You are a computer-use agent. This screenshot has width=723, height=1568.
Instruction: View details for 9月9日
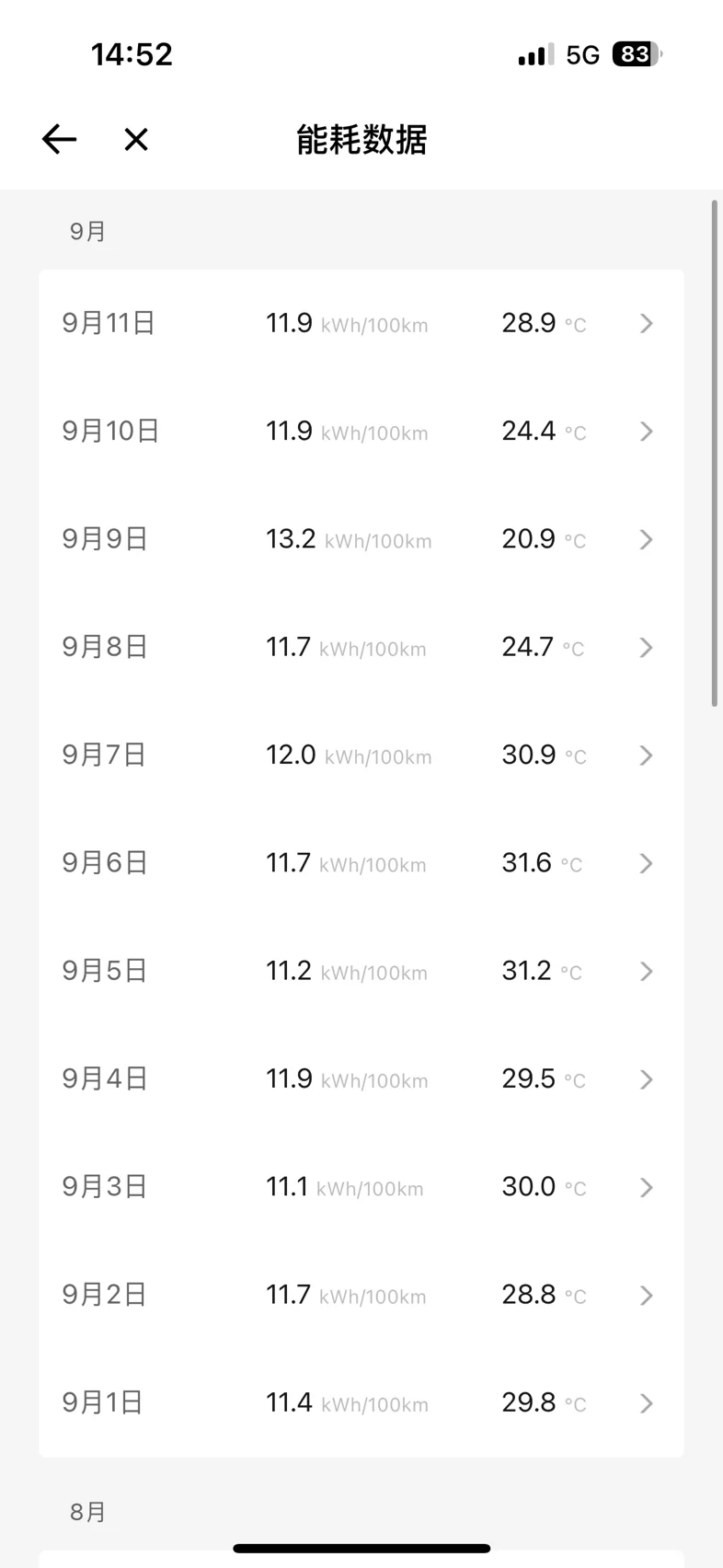[x=361, y=539]
